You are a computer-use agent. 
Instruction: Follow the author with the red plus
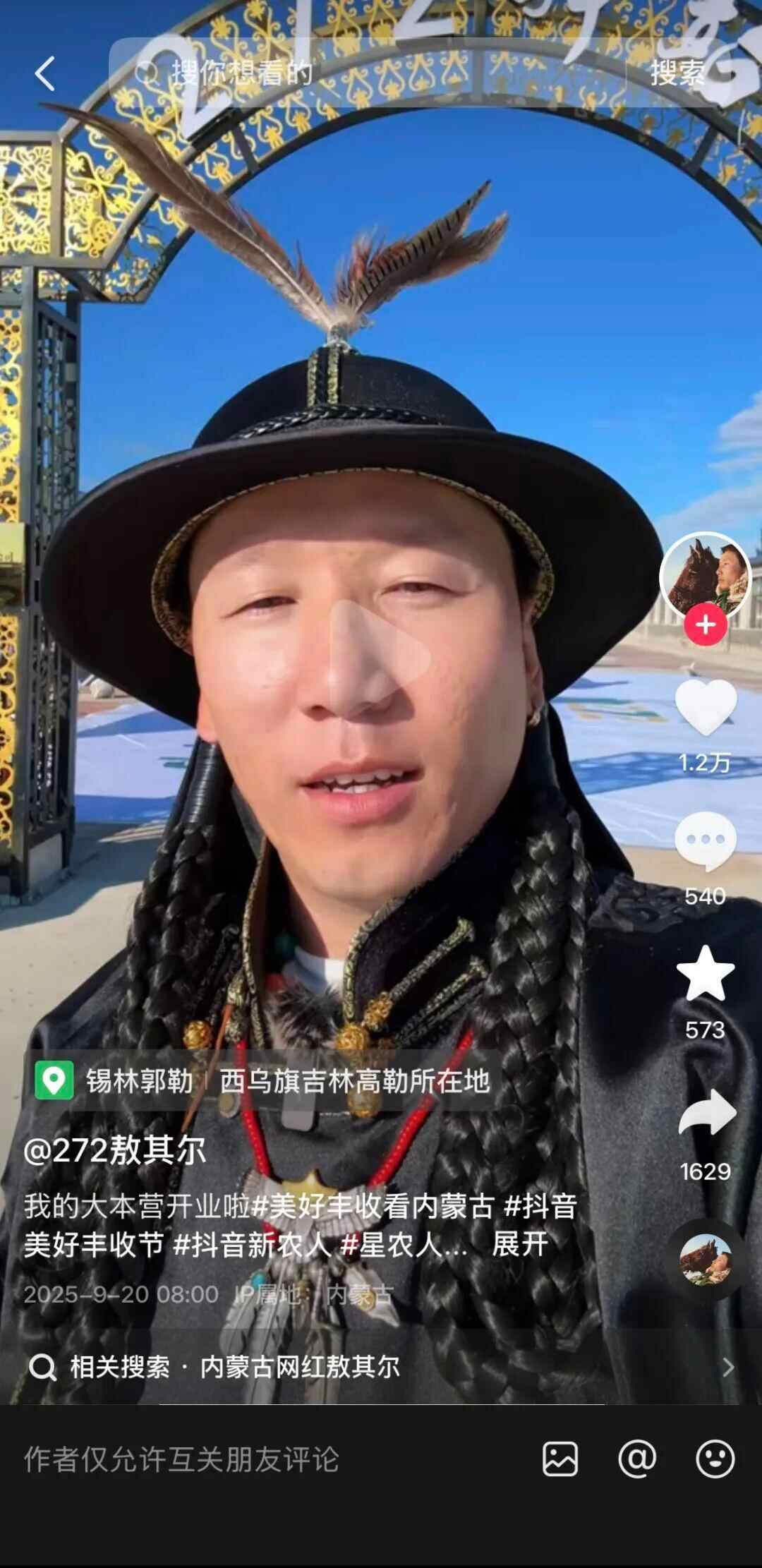[706, 625]
